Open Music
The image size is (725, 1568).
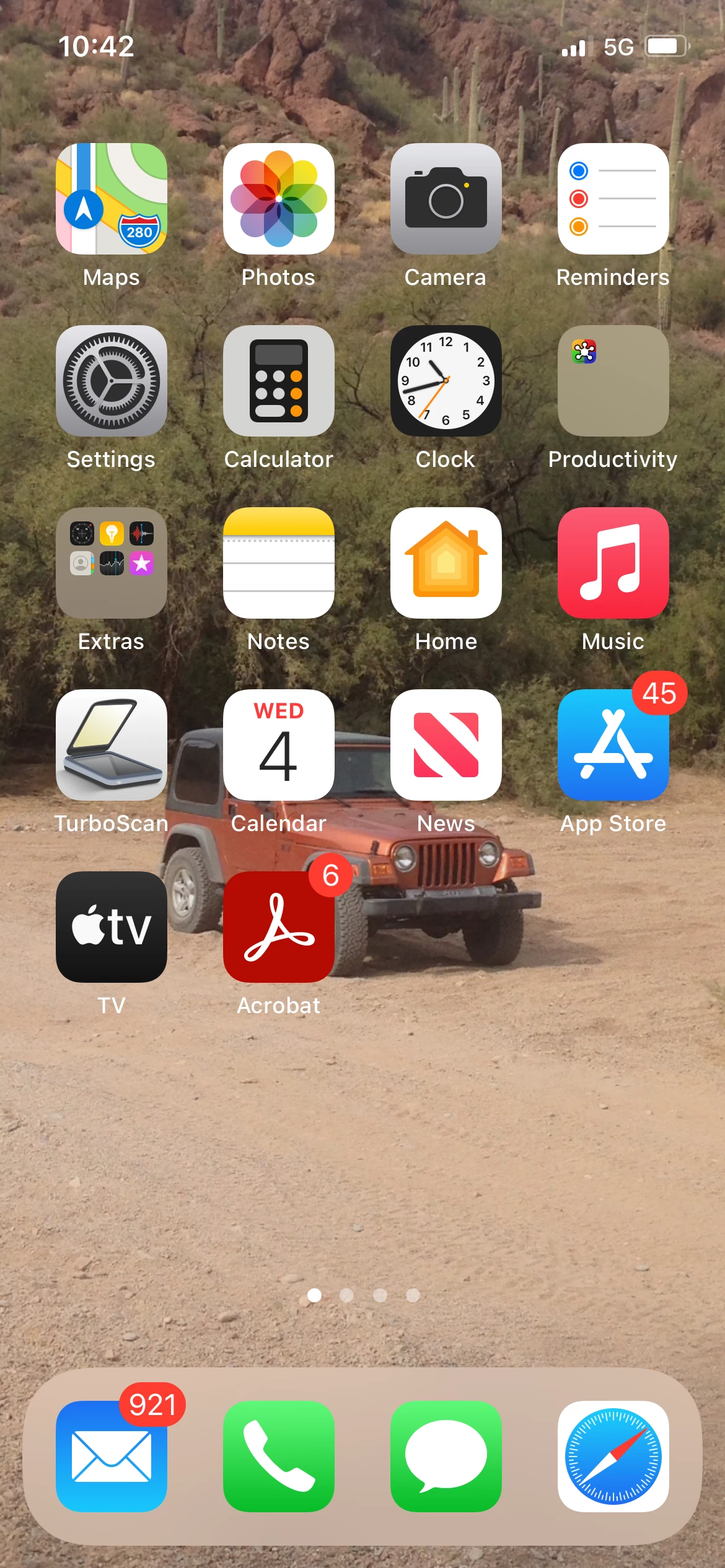pyautogui.click(x=613, y=563)
